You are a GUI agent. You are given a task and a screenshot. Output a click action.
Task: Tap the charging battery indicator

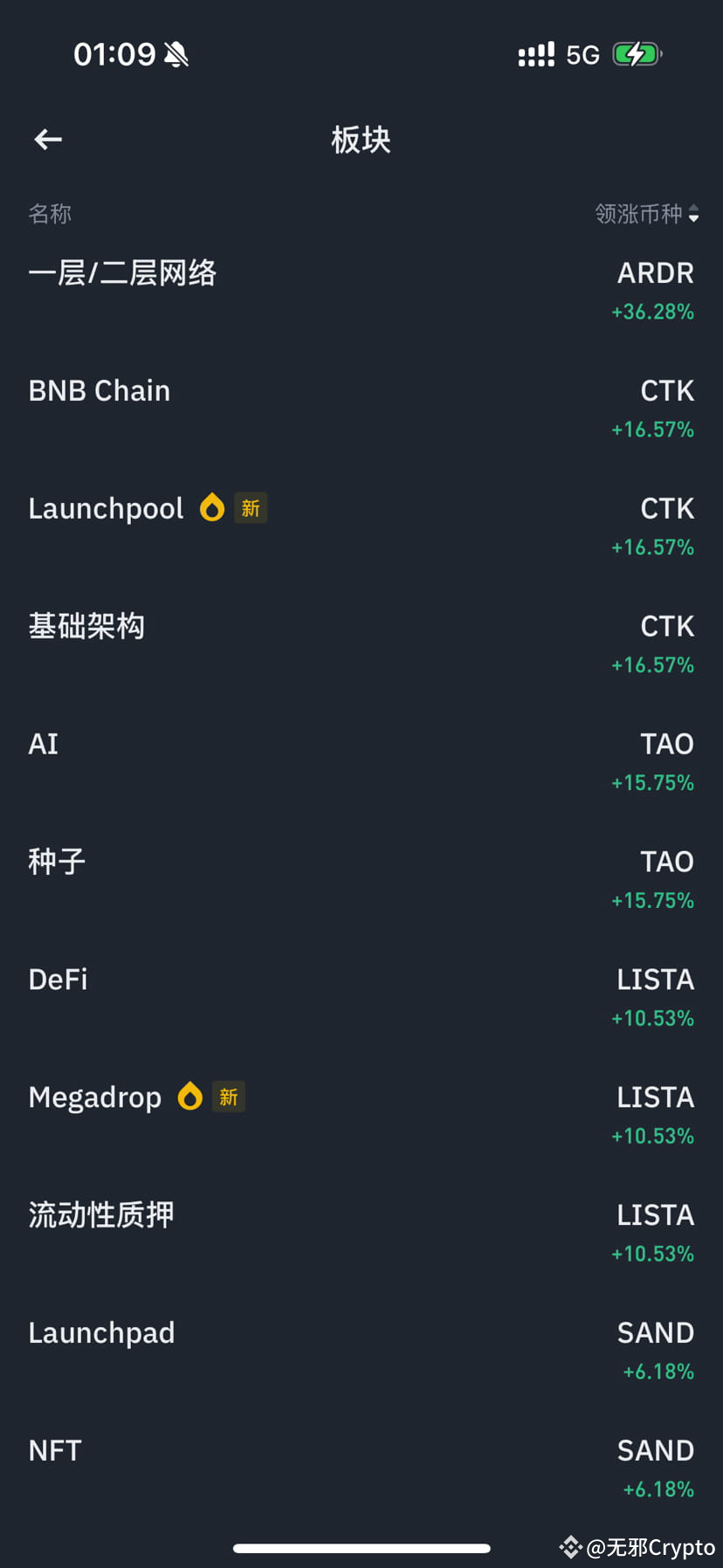tap(635, 54)
